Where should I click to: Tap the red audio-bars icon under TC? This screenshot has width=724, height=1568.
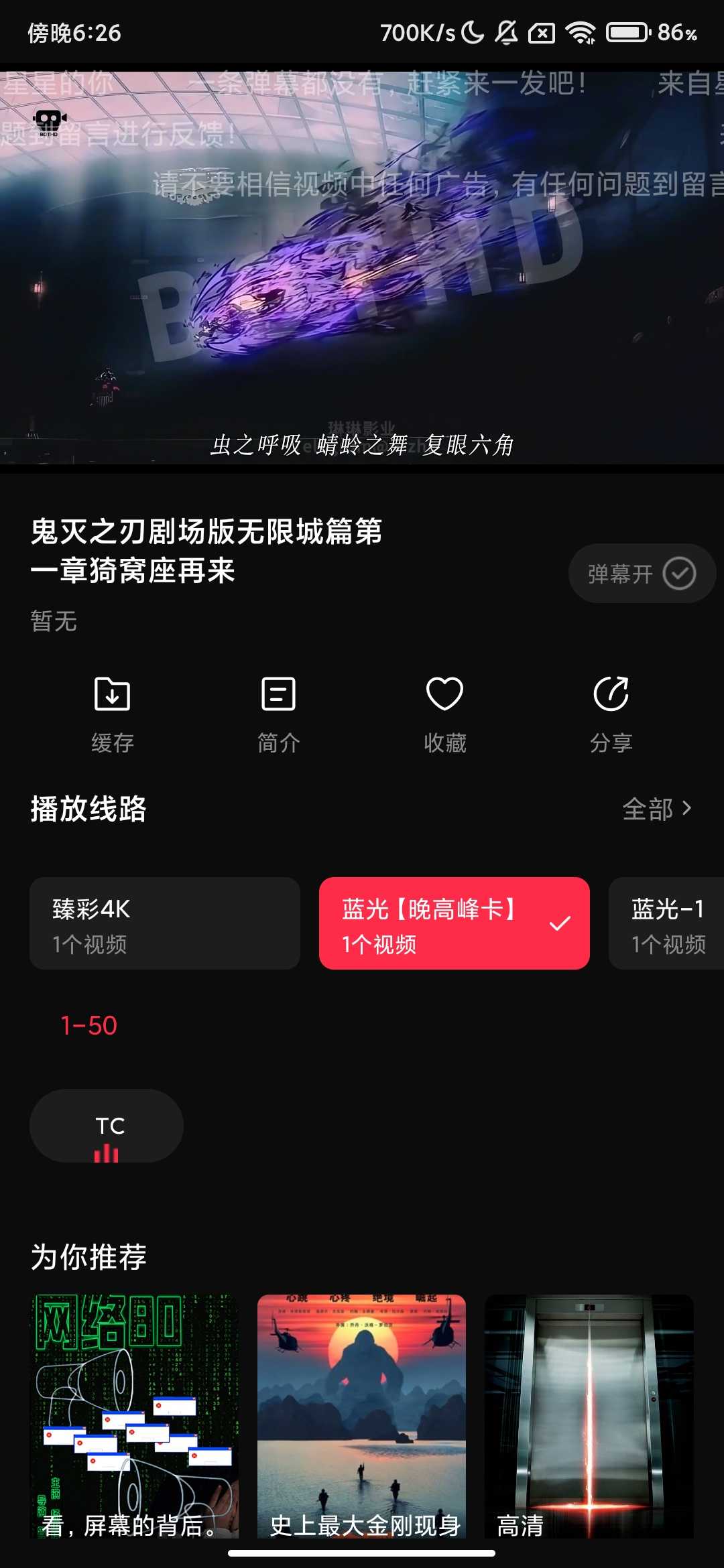coord(107,1154)
